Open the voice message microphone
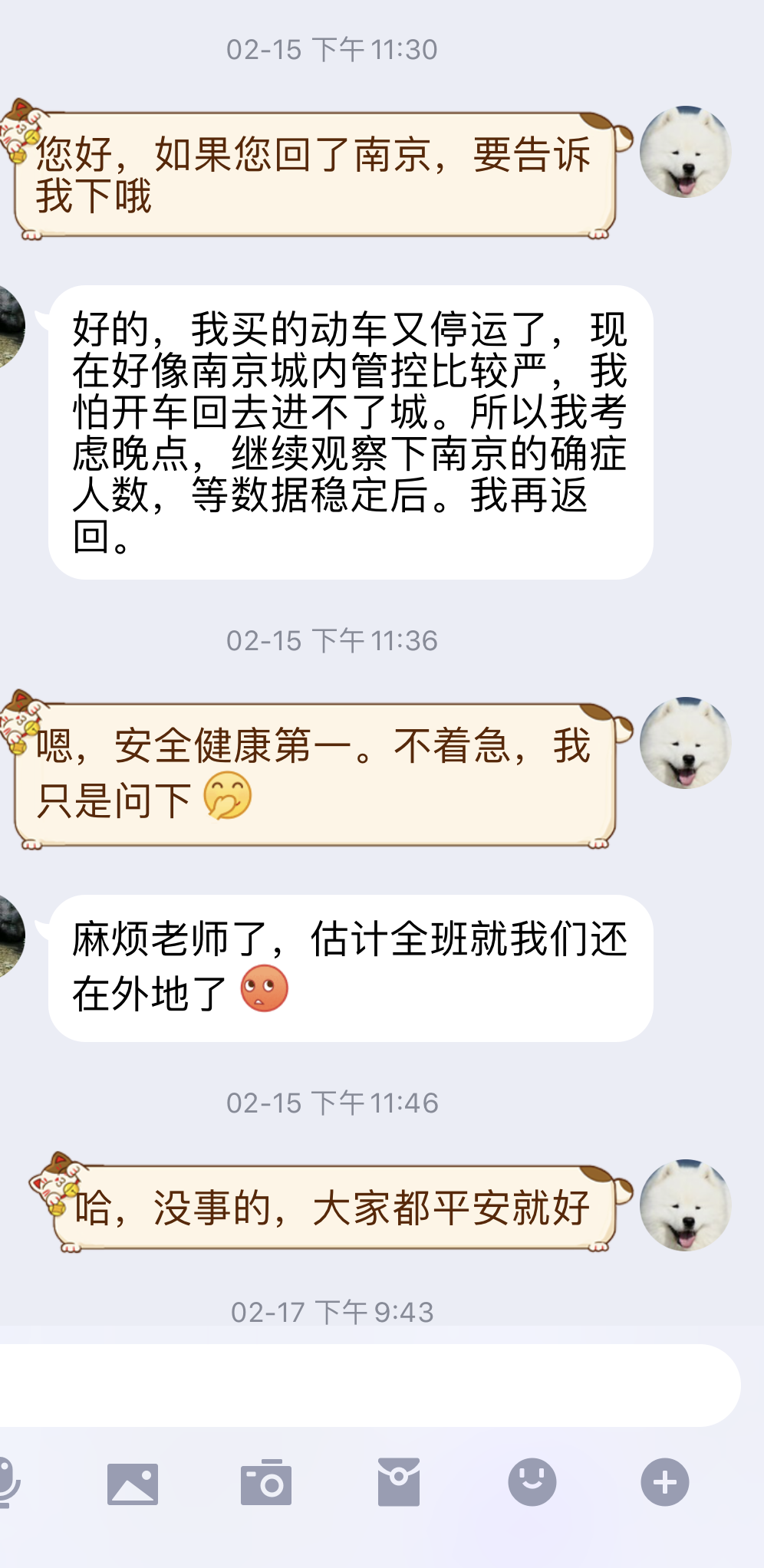This screenshot has height=1568, width=764. coord(8,1482)
